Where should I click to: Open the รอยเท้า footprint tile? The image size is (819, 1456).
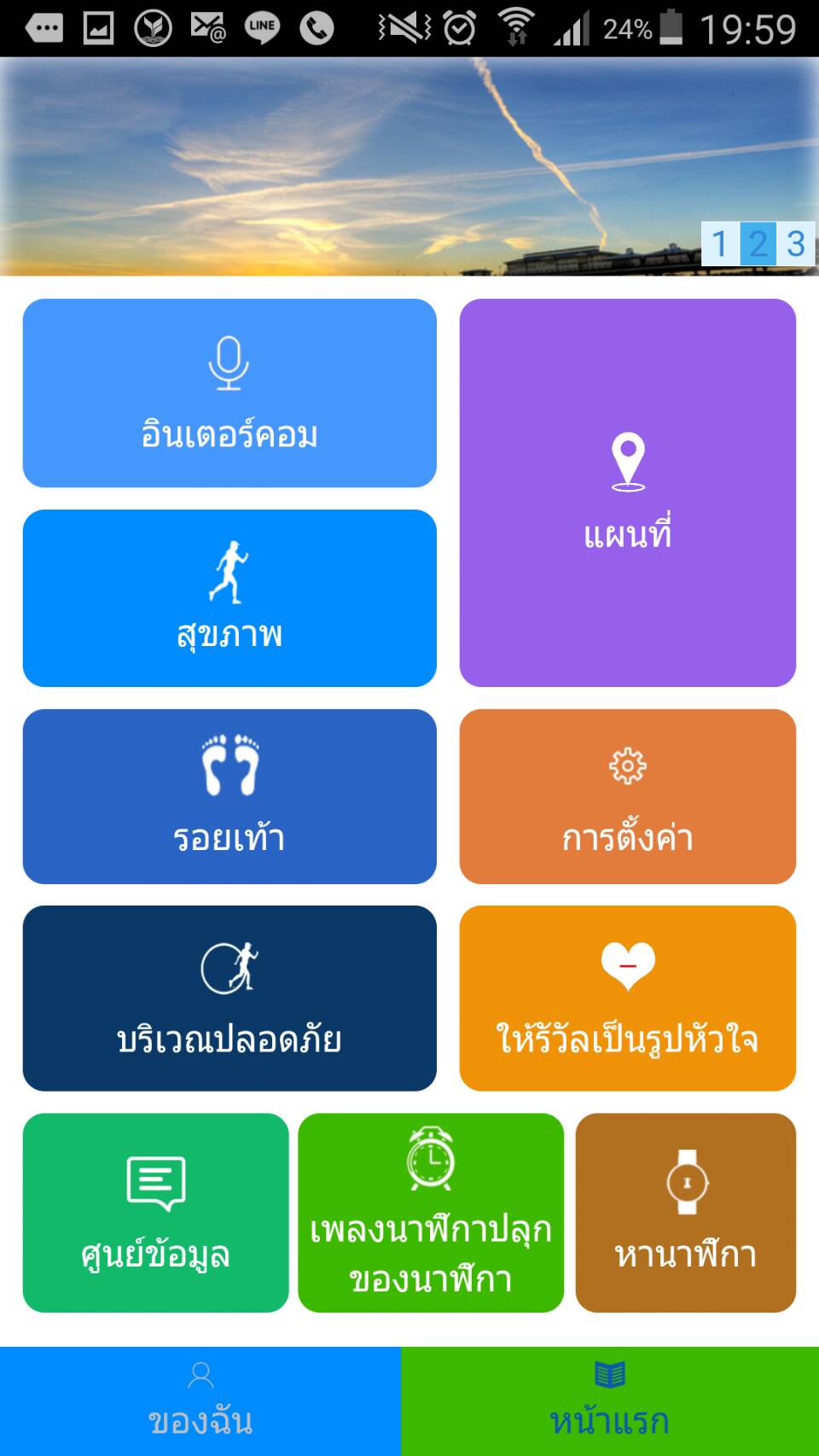click(229, 795)
